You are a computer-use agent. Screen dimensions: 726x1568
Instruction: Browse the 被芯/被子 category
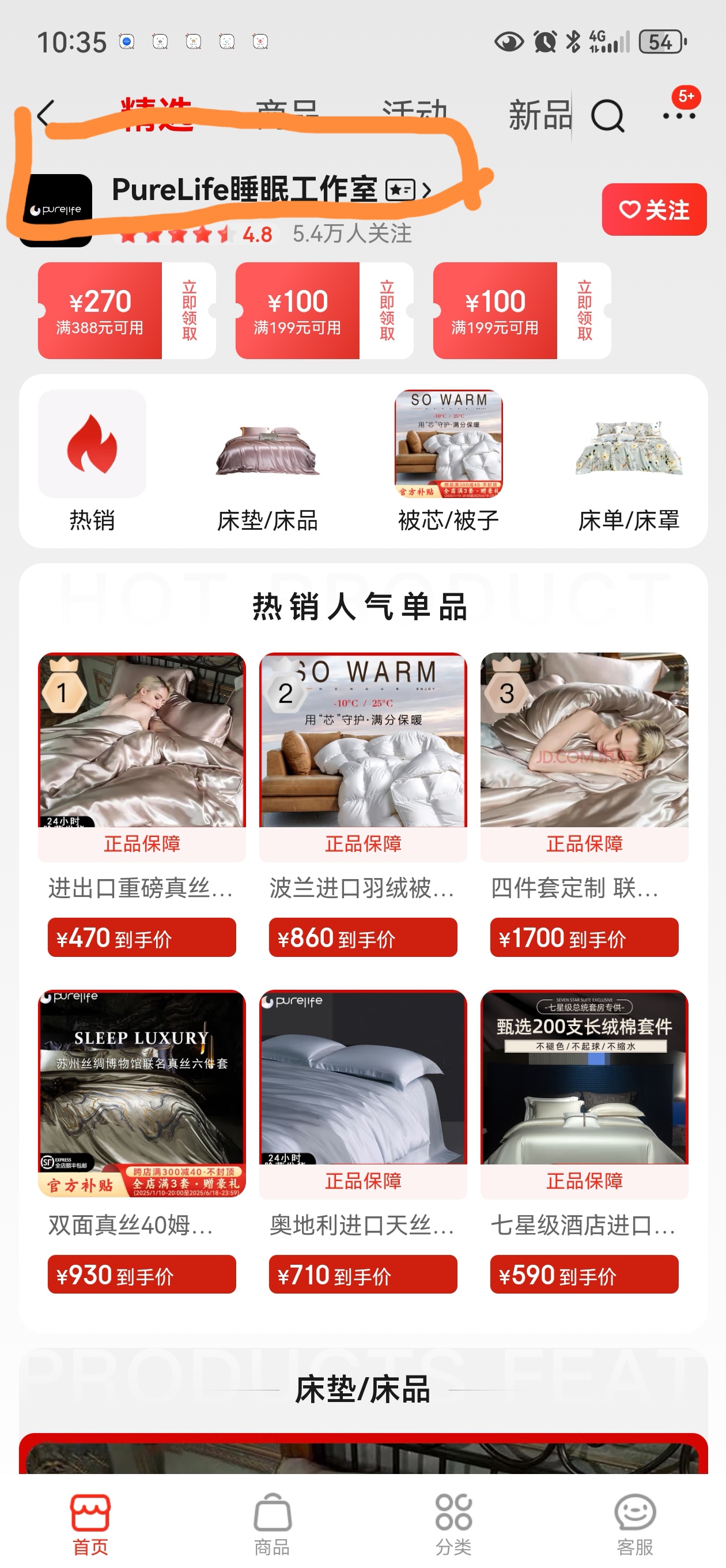point(448,461)
